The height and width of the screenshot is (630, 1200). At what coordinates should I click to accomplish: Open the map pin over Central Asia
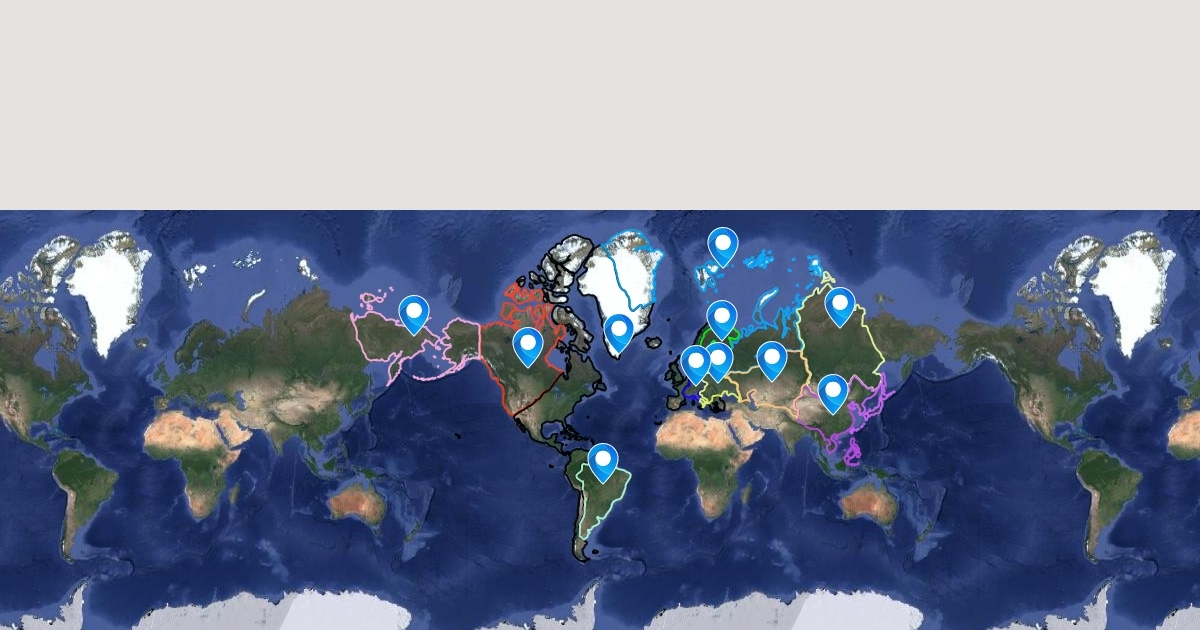pyautogui.click(x=772, y=358)
